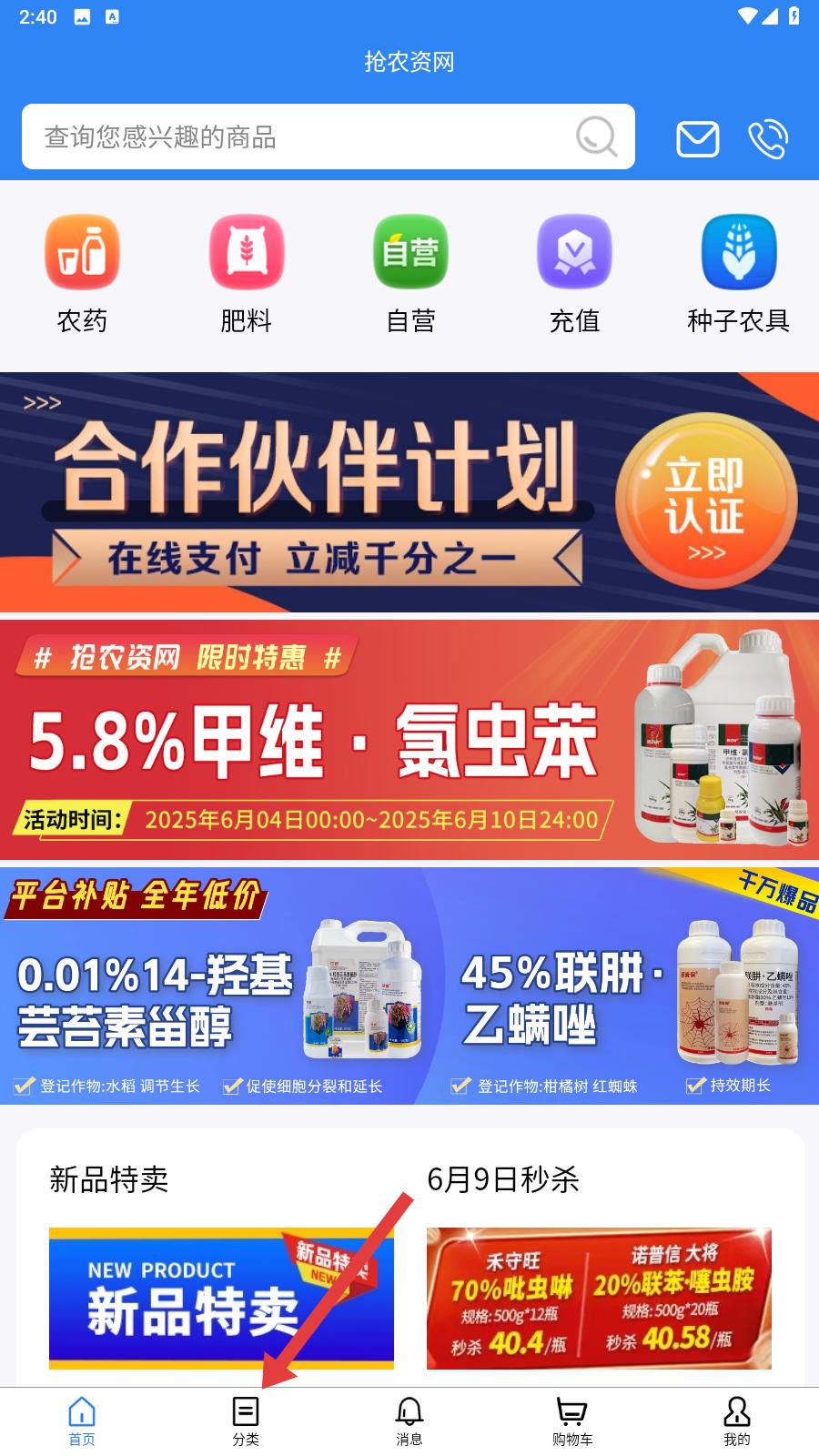Go to 充值 recharge

574,275
